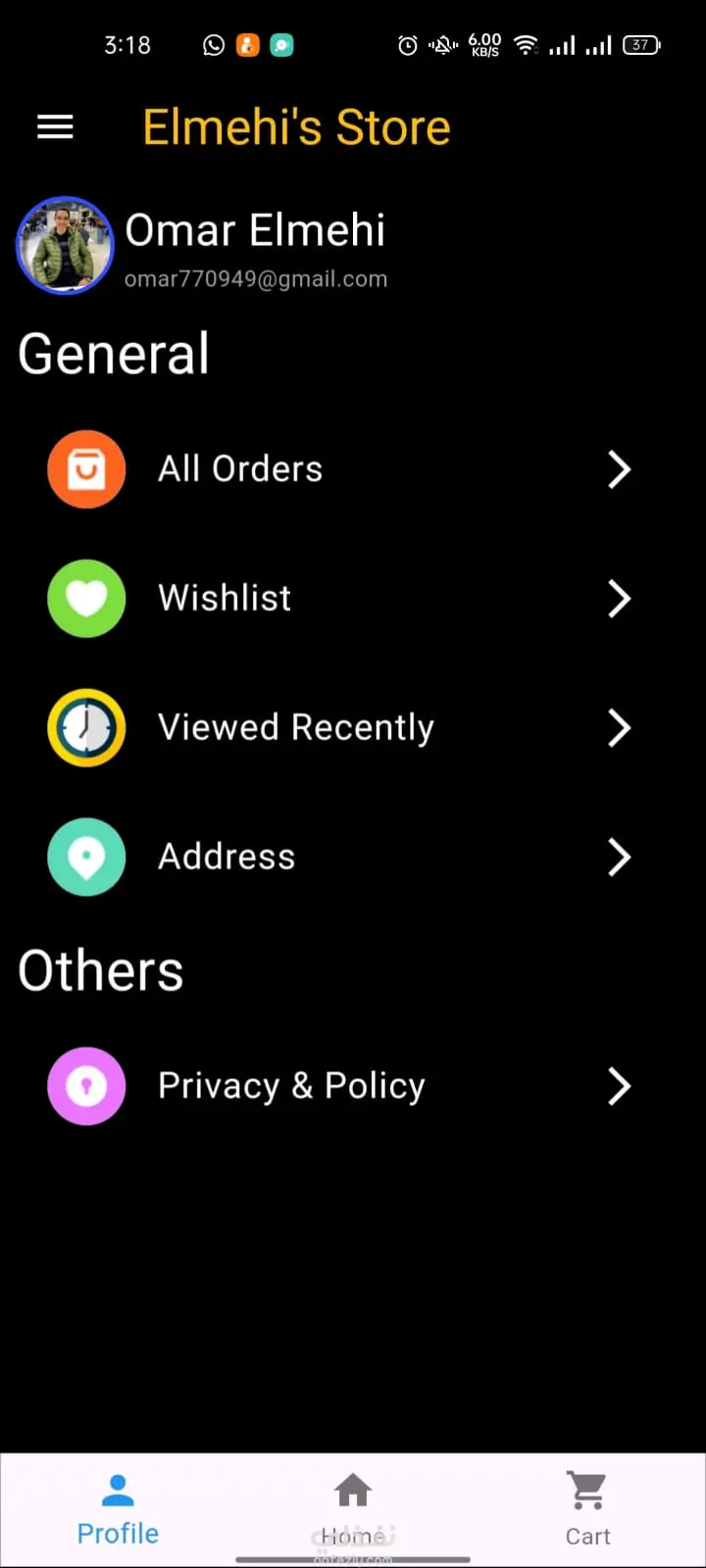Screen dimensions: 706x1568
Task: Open the hamburger drawer menu
Action: (x=55, y=126)
